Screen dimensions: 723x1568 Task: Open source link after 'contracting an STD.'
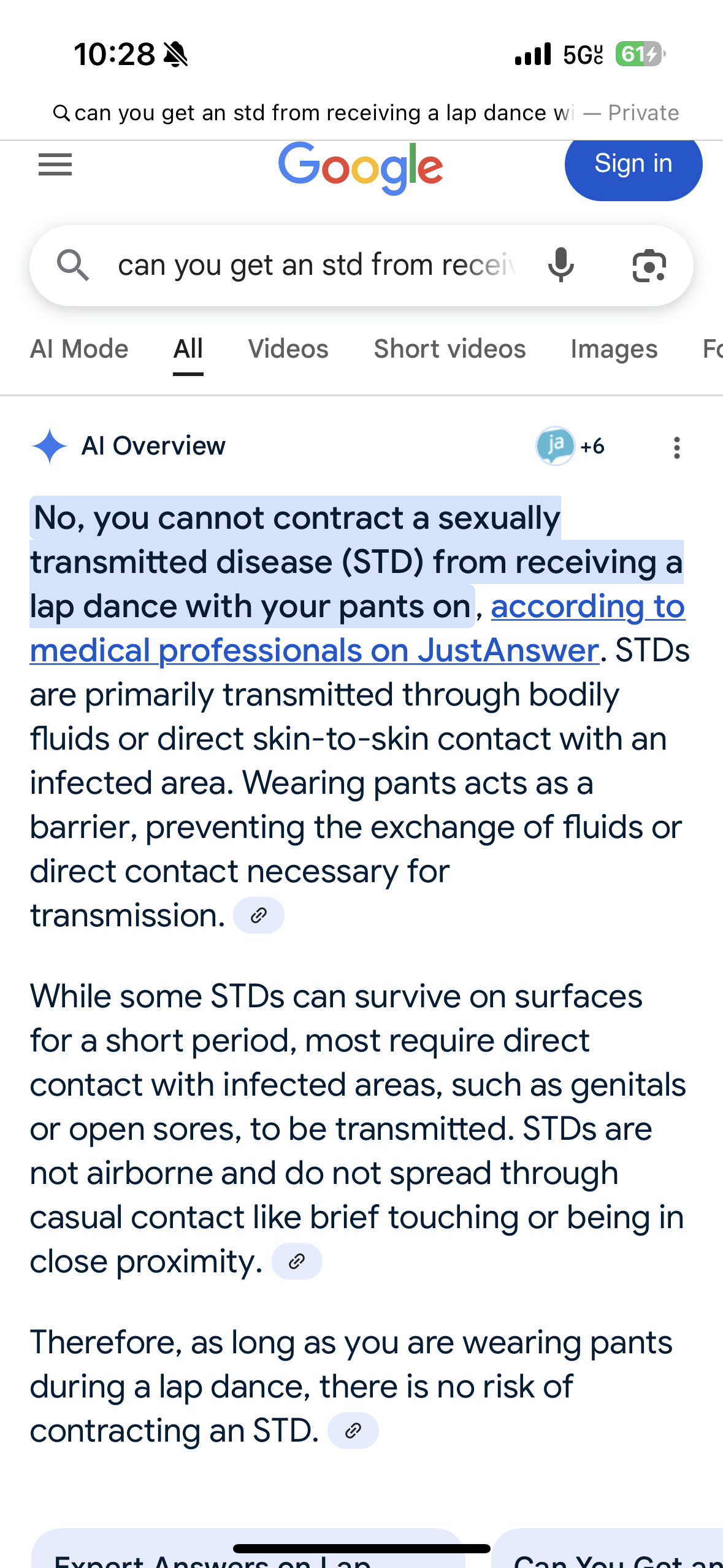click(x=353, y=1431)
